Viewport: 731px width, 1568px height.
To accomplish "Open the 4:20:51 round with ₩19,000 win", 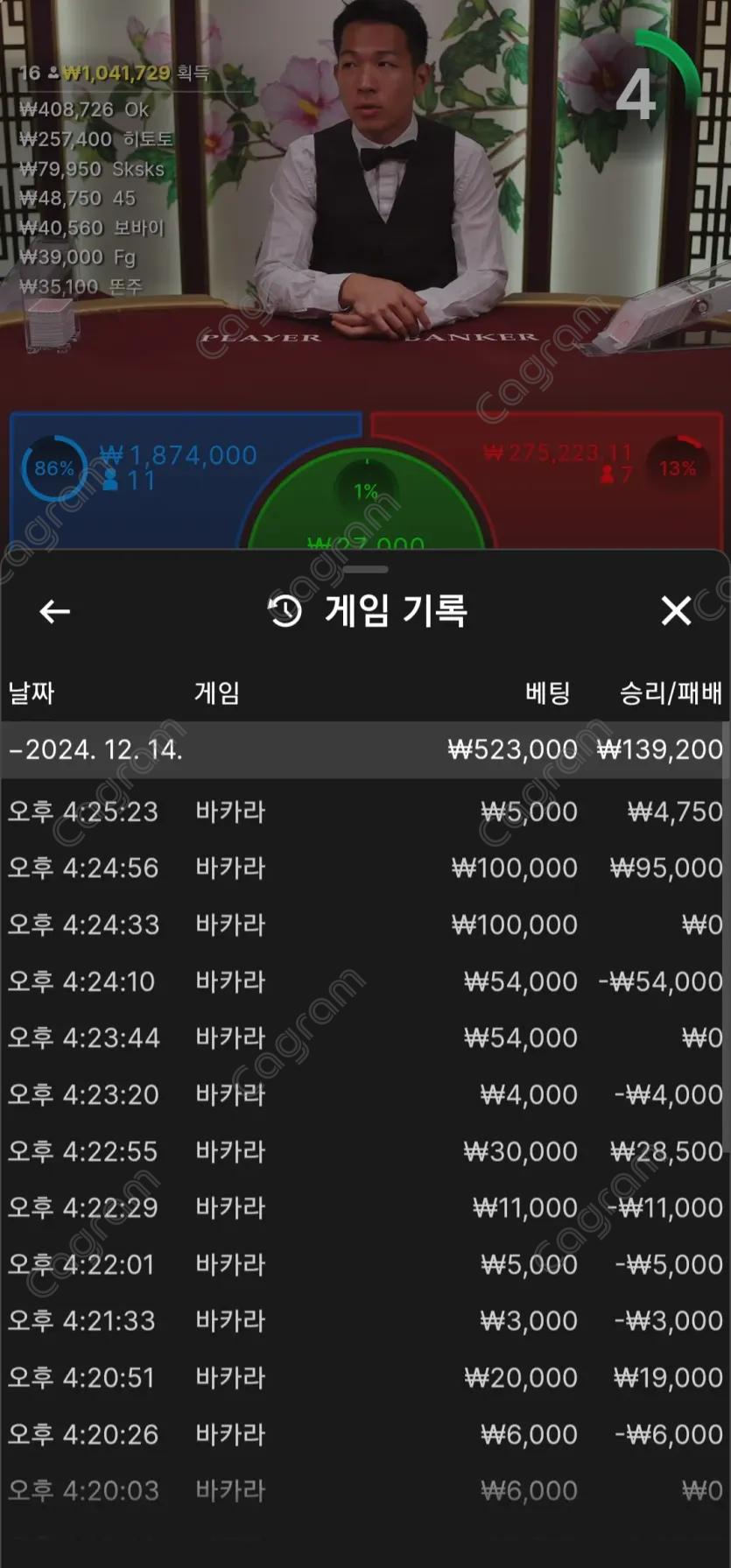I will 364,1377.
